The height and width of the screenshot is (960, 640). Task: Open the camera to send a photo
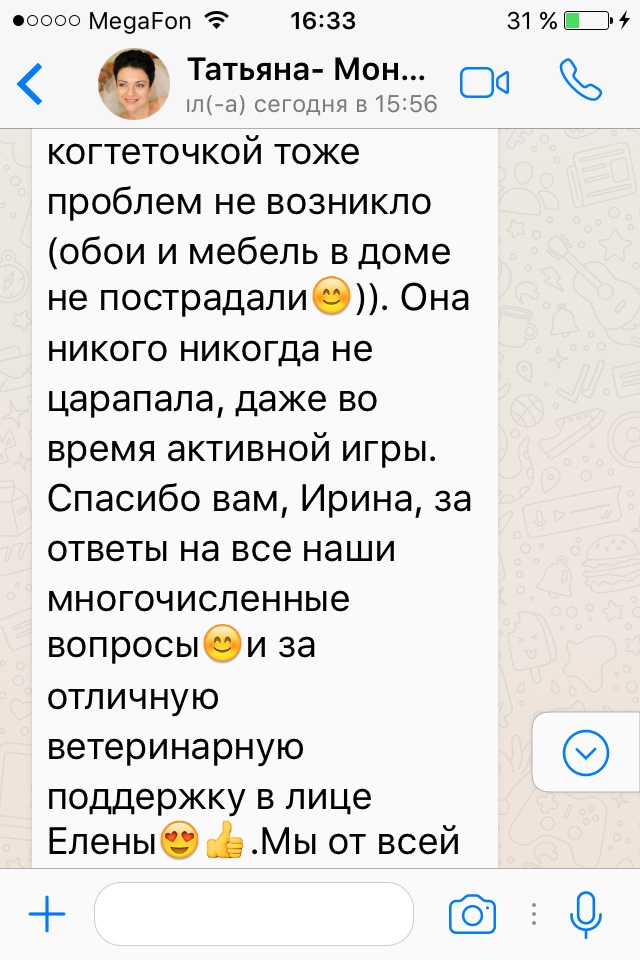pos(472,914)
